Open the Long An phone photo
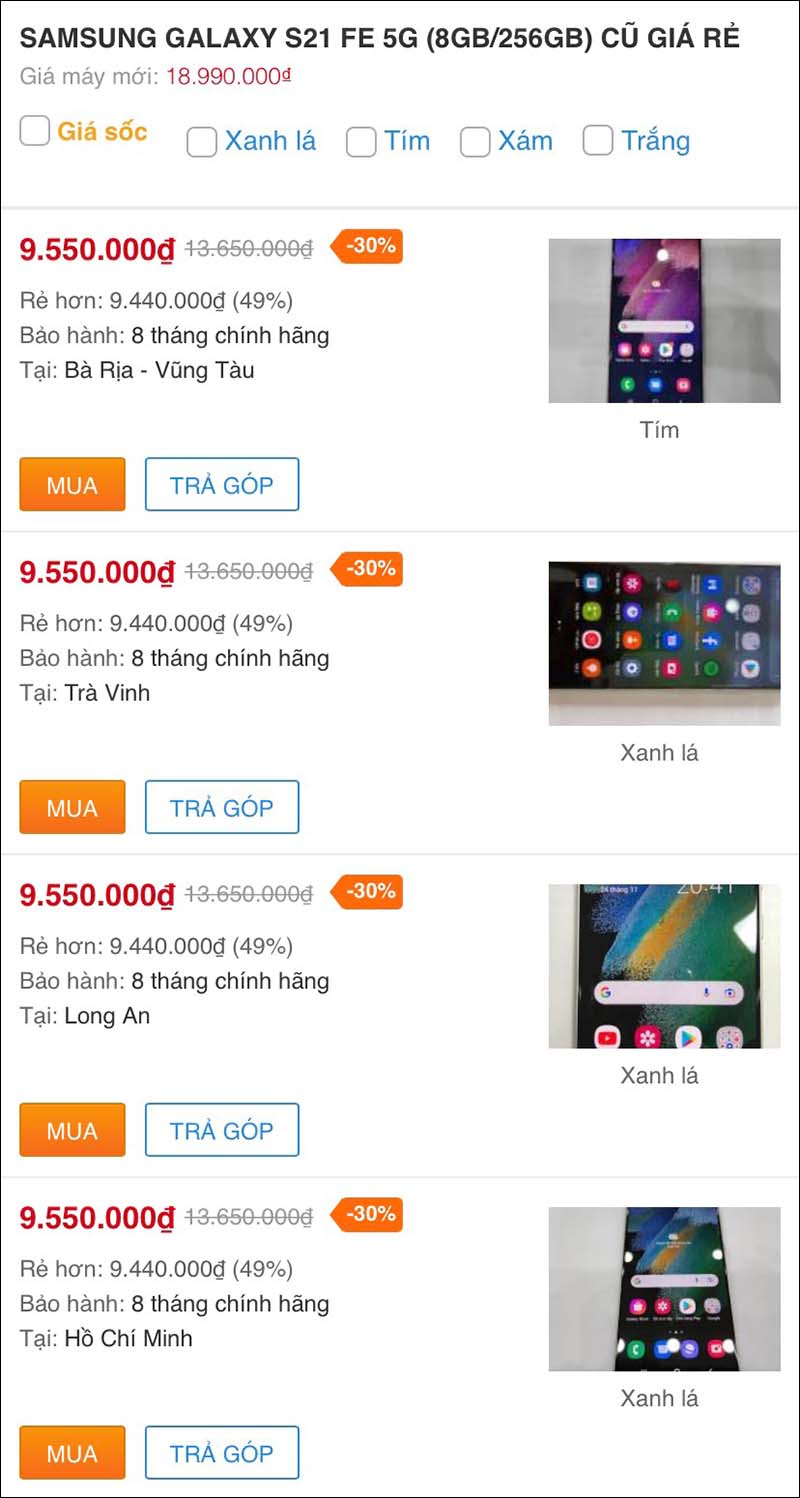This screenshot has height=1498, width=800. click(664, 966)
